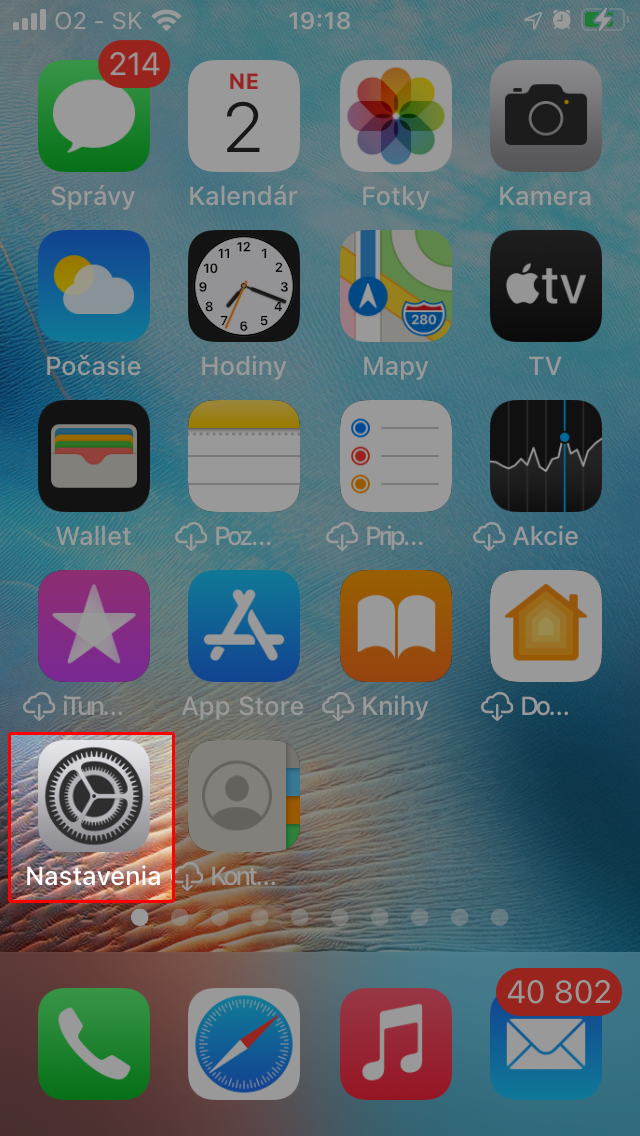Launch the Kalendár app

pos(244,116)
